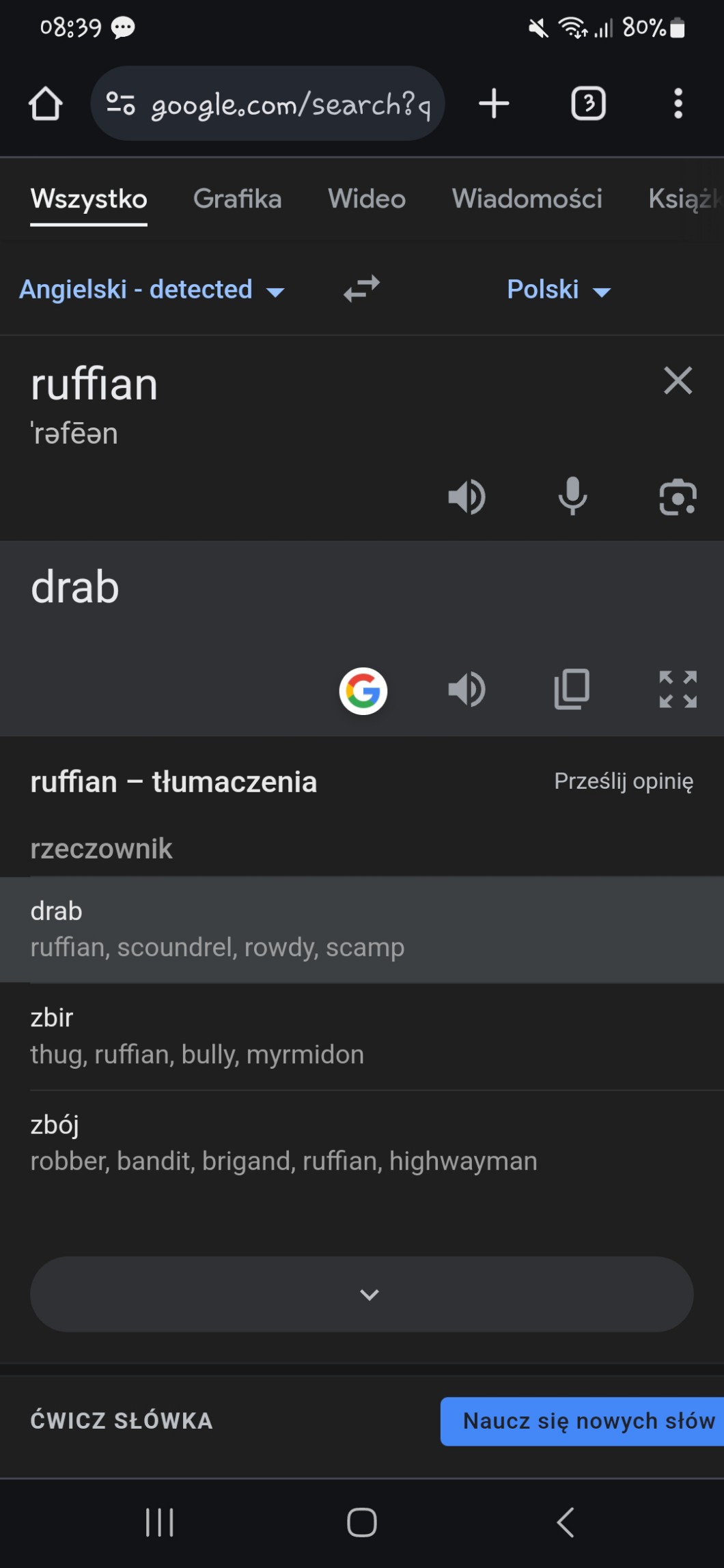Image resolution: width=724 pixels, height=1568 pixels.
Task: Open the browser overflow menu
Action: pos(678,103)
